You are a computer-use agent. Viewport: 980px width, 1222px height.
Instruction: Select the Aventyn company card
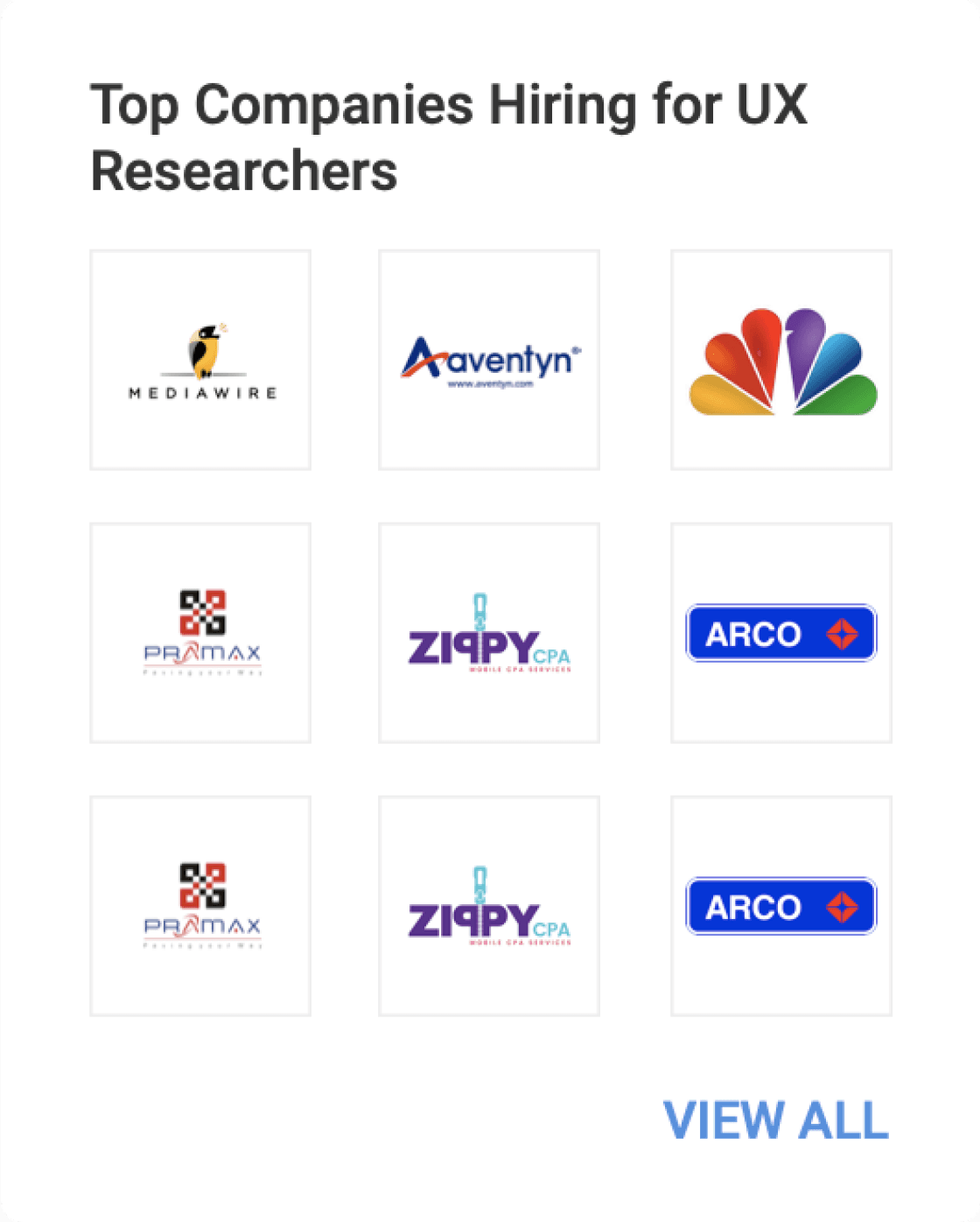pyautogui.click(x=489, y=360)
